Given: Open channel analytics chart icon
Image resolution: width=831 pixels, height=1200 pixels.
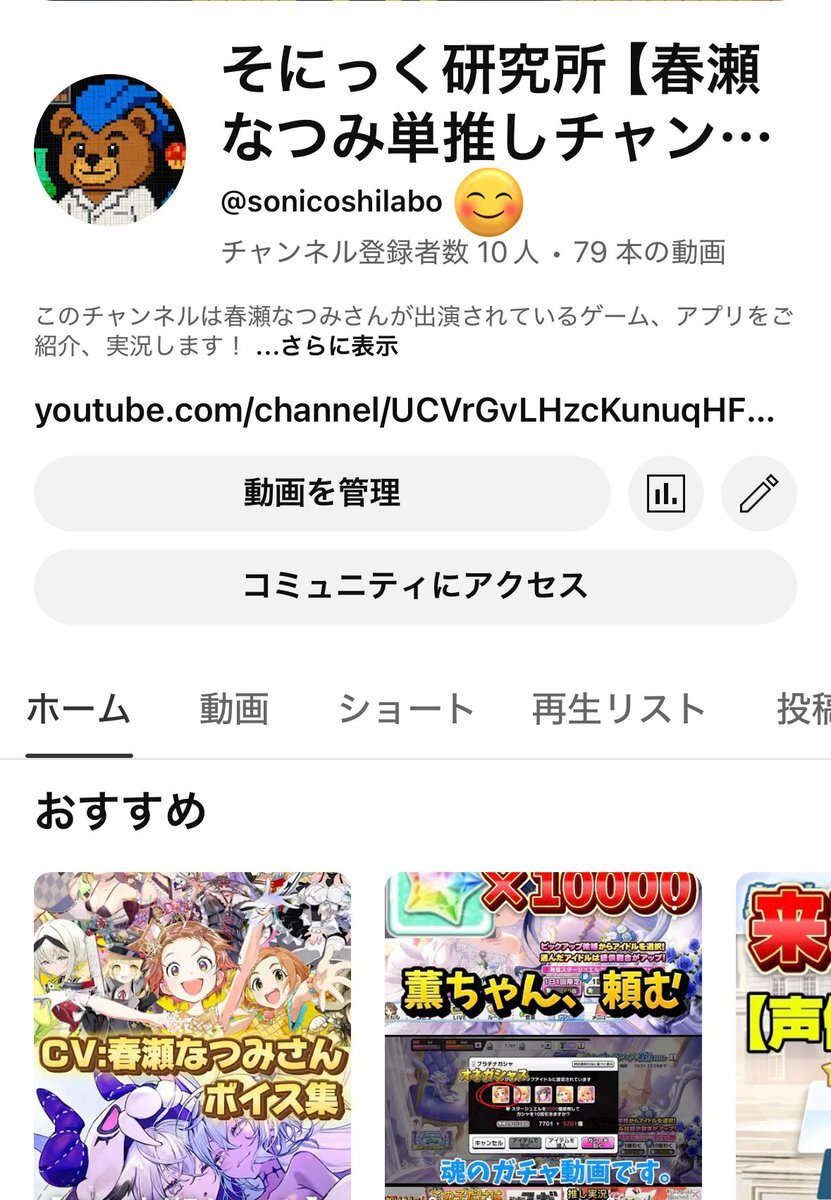Looking at the screenshot, I should (x=666, y=494).
